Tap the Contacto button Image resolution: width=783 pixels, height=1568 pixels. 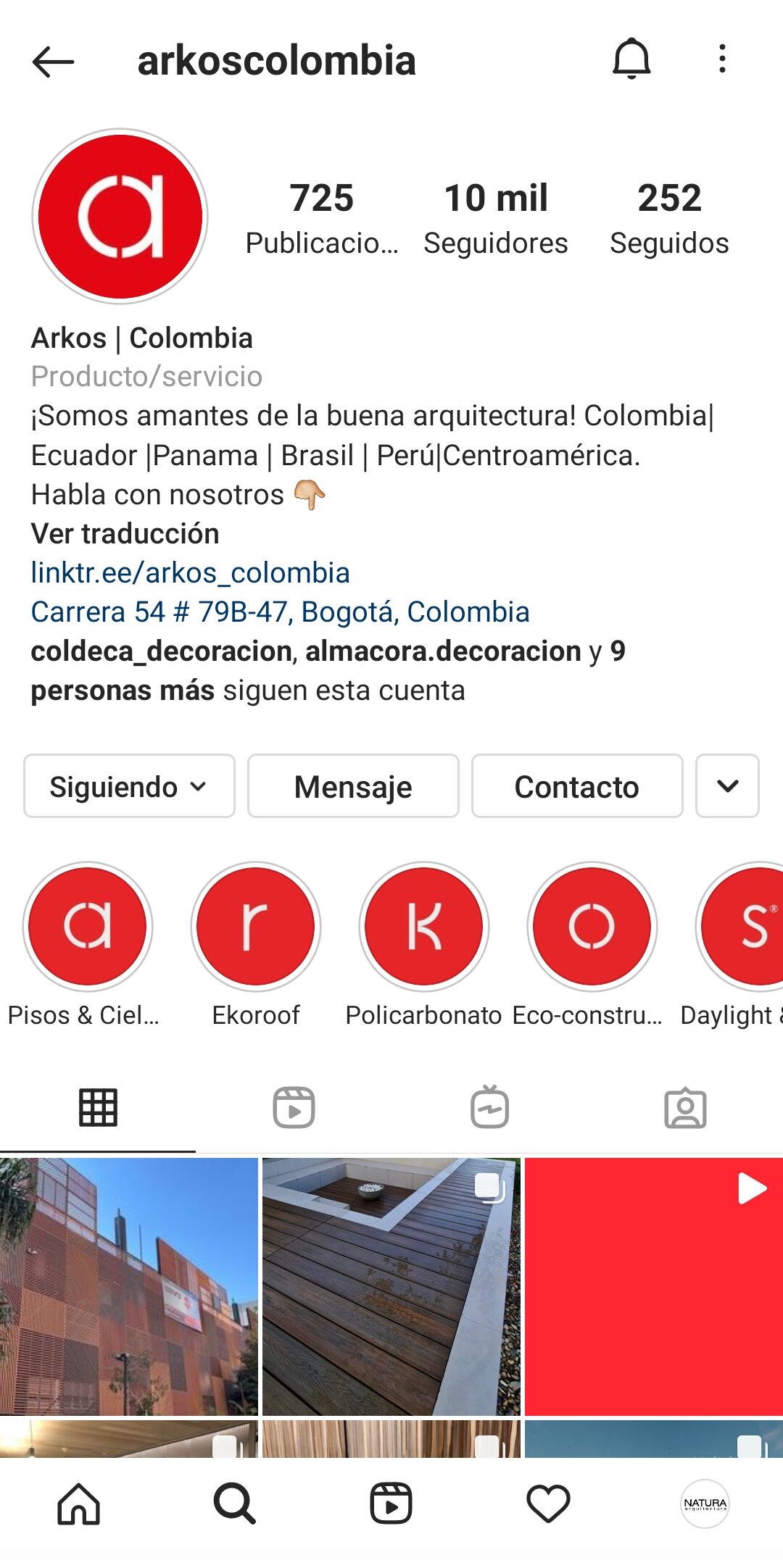point(577,787)
